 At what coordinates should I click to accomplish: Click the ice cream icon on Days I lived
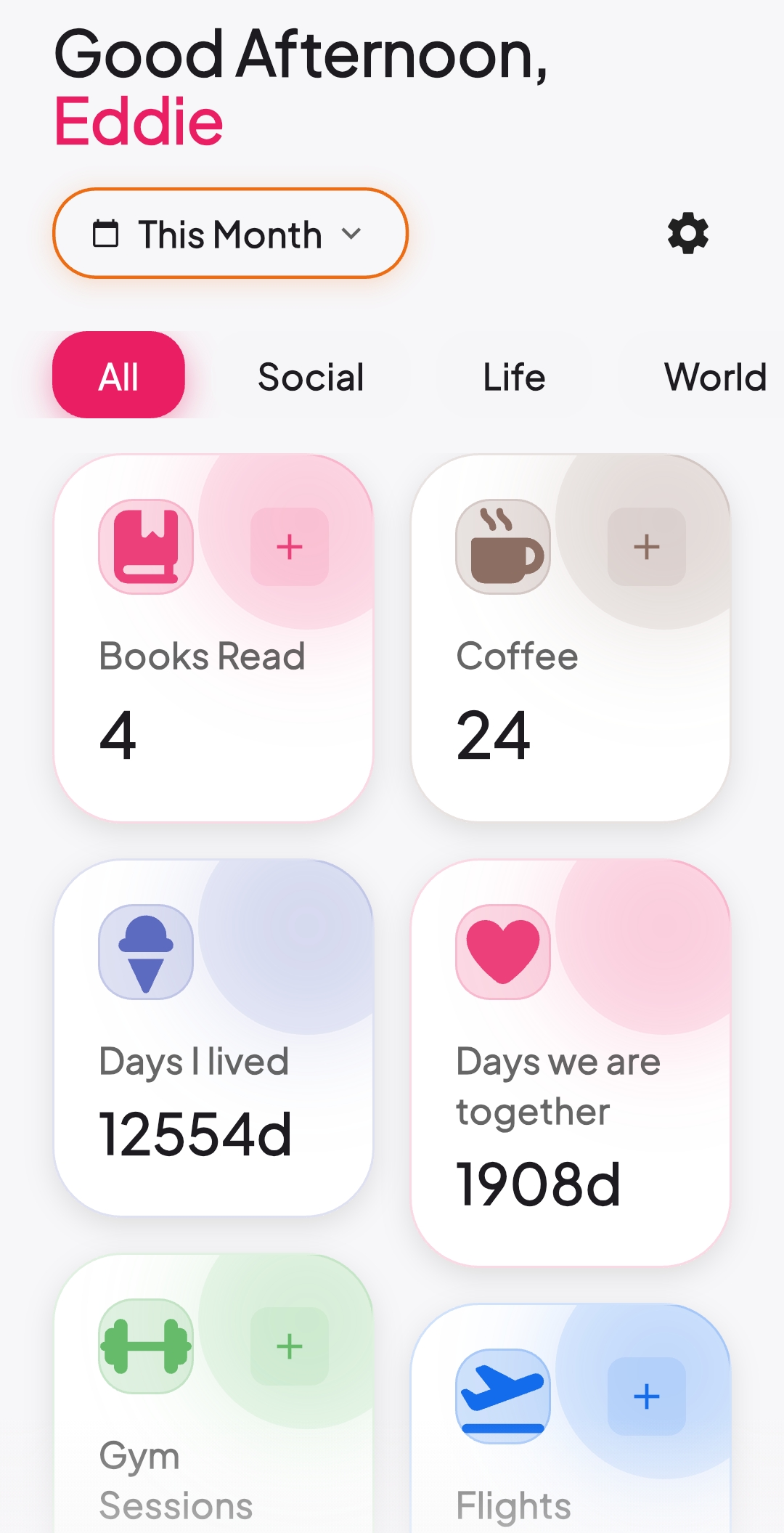coord(144,952)
